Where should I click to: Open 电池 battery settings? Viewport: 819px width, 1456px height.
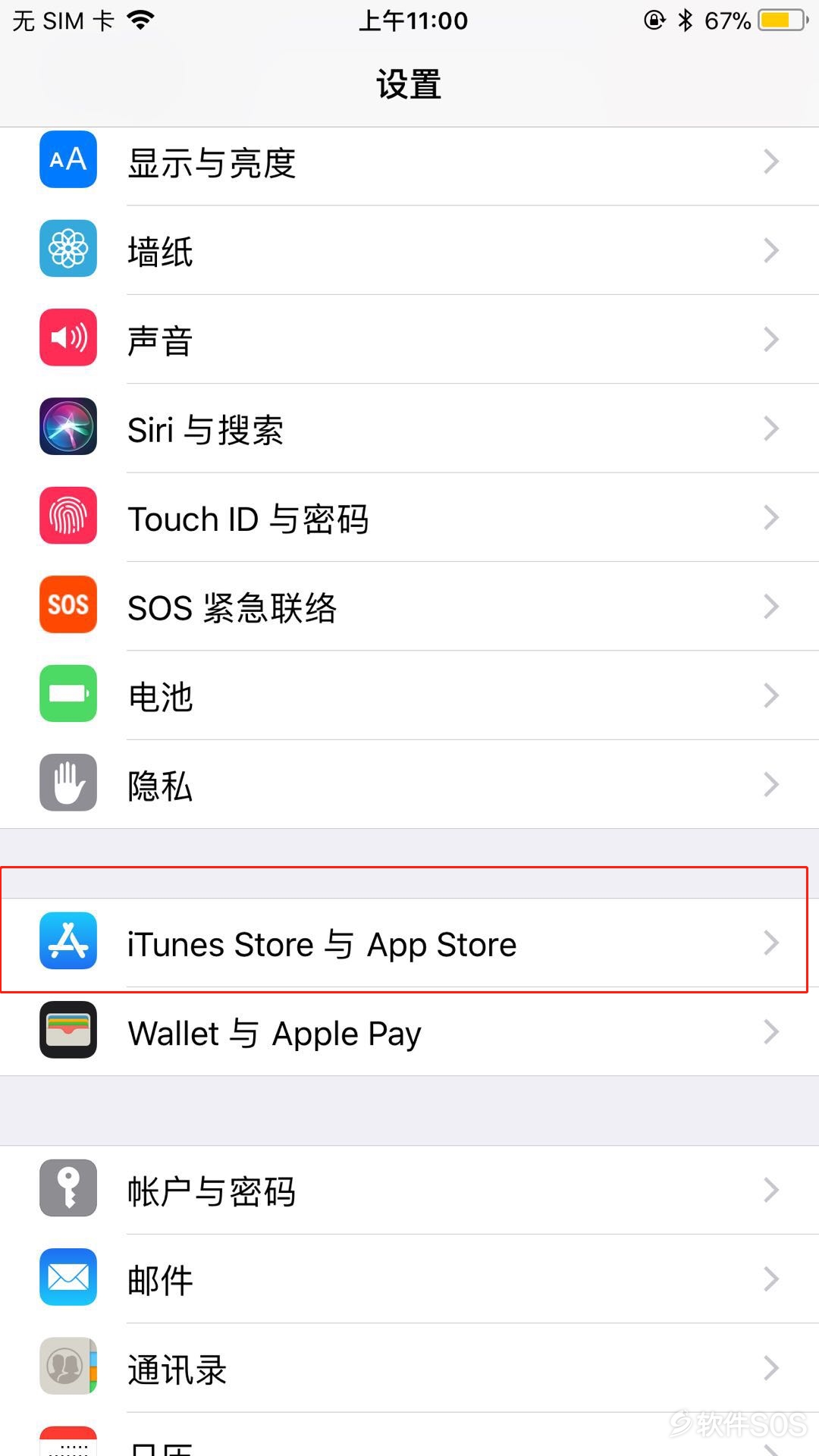(x=409, y=695)
